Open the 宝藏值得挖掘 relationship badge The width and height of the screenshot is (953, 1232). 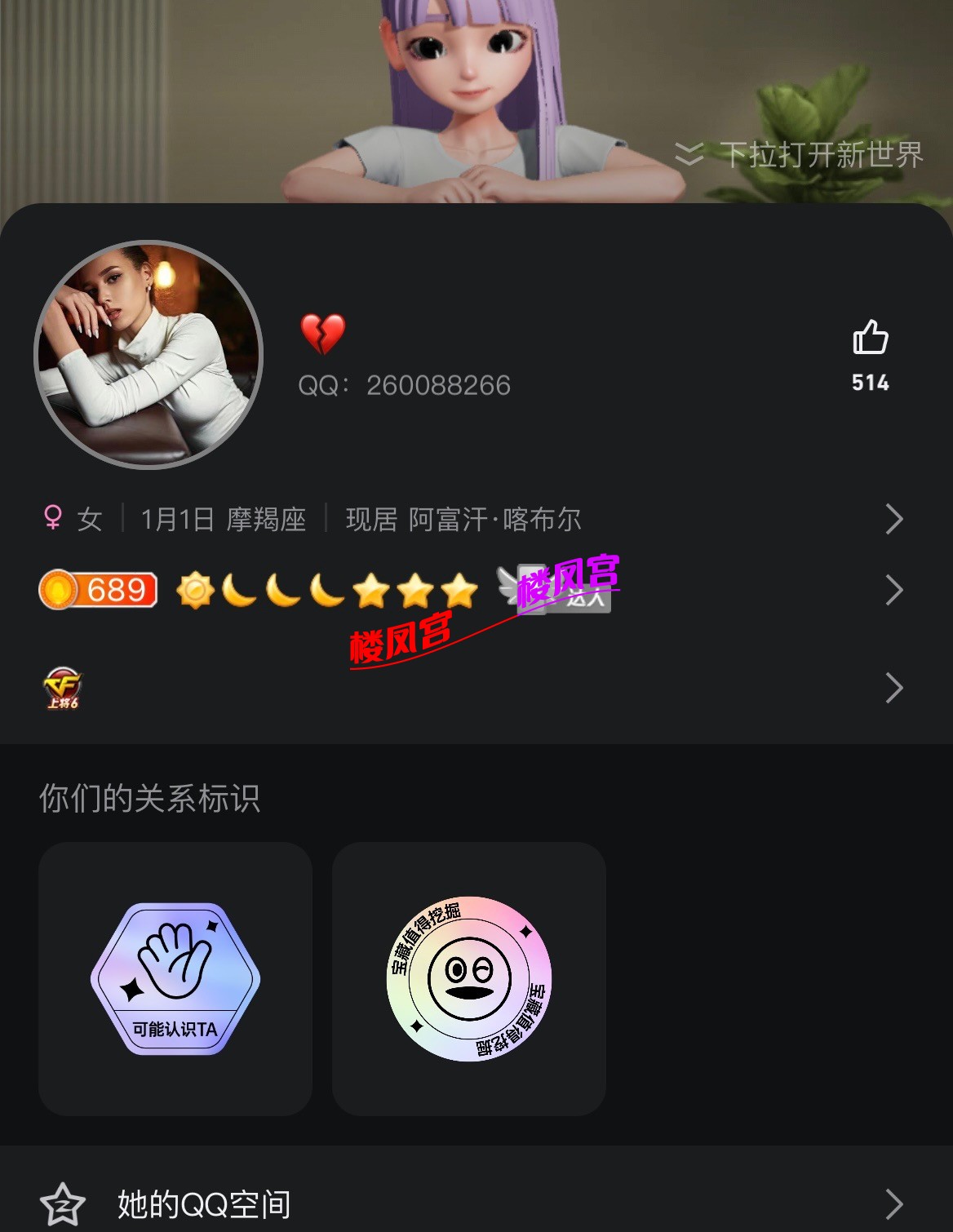[x=469, y=978]
